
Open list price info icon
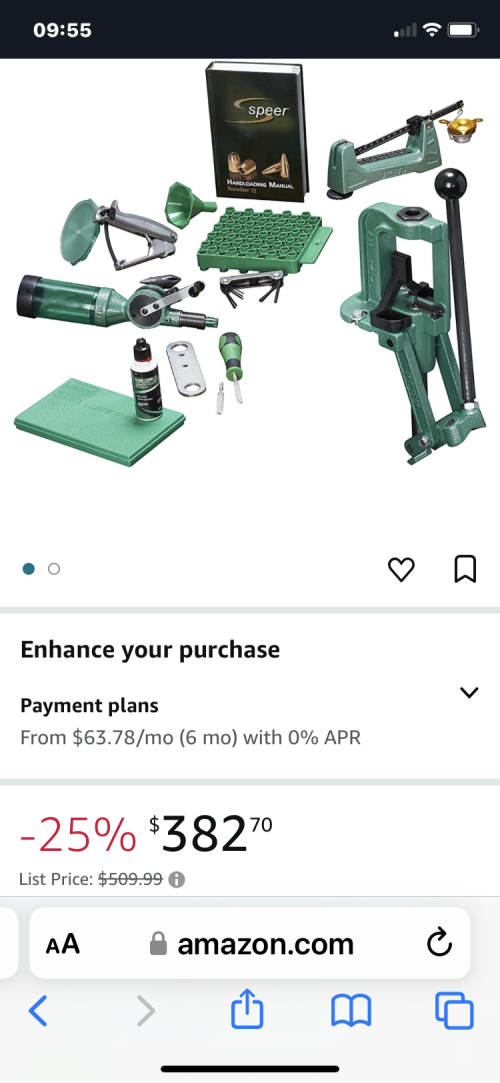(x=177, y=879)
